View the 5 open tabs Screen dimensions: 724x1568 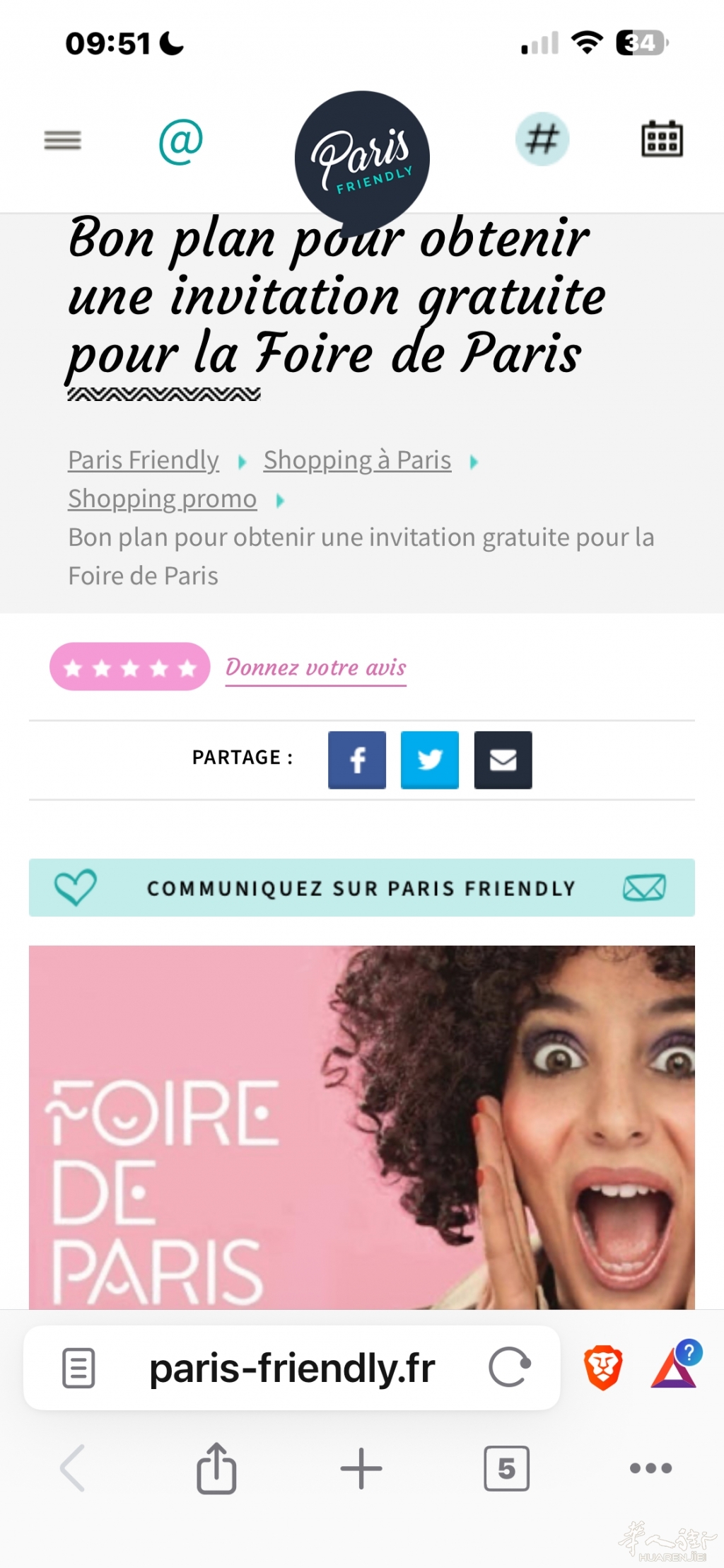tap(506, 1468)
